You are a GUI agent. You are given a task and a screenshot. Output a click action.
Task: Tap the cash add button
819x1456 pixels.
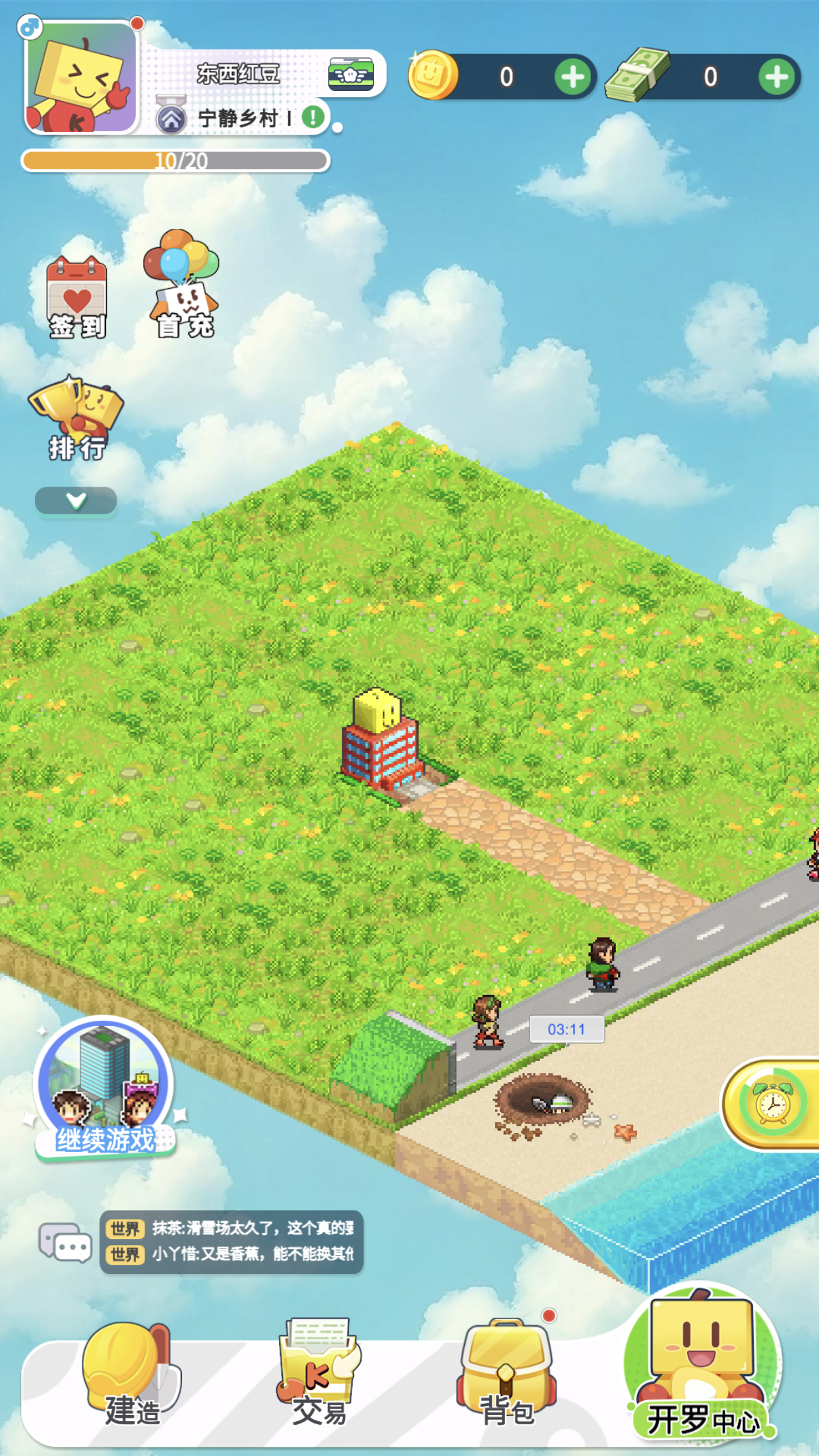(x=776, y=76)
